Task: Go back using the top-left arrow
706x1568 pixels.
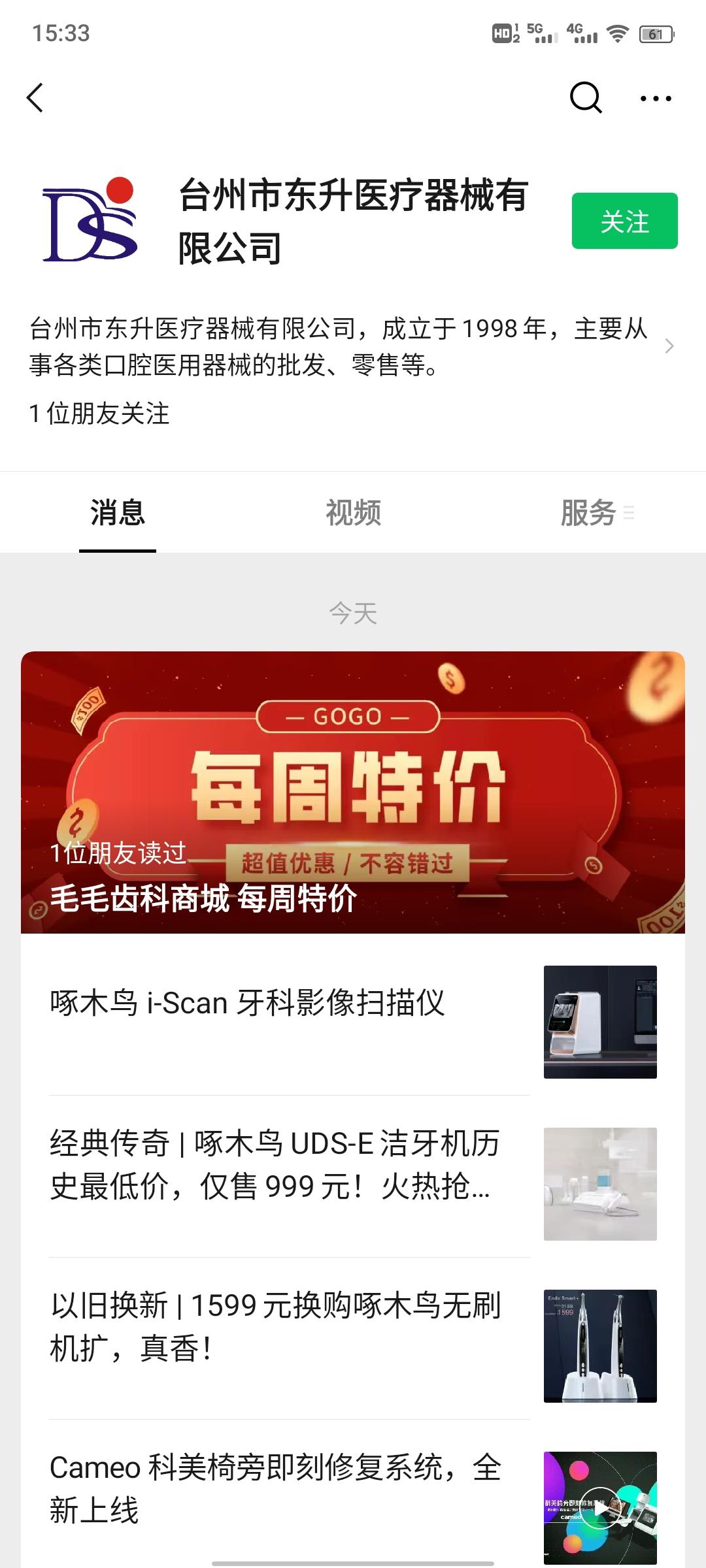Action: (36, 98)
